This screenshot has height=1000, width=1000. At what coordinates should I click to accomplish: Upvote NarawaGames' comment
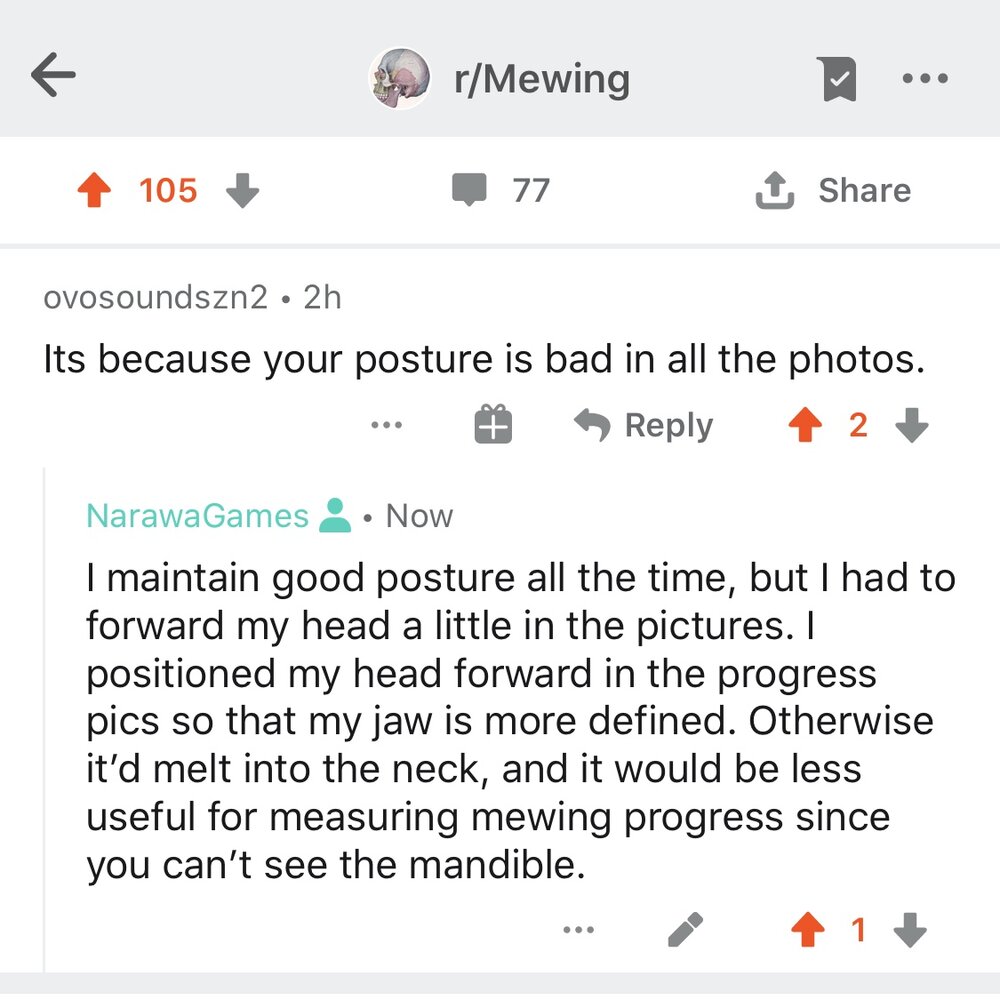point(804,931)
